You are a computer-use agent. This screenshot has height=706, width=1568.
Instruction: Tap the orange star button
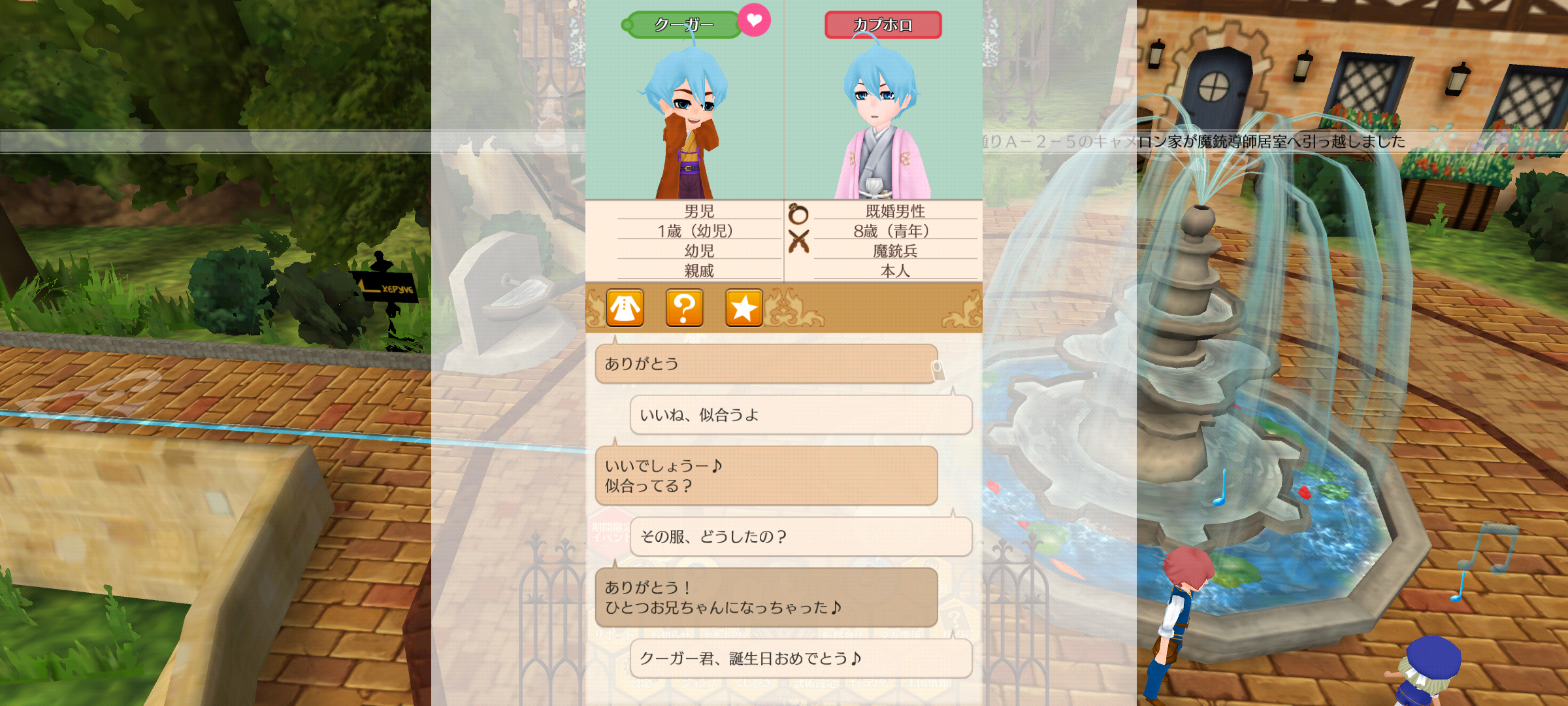pos(743,308)
